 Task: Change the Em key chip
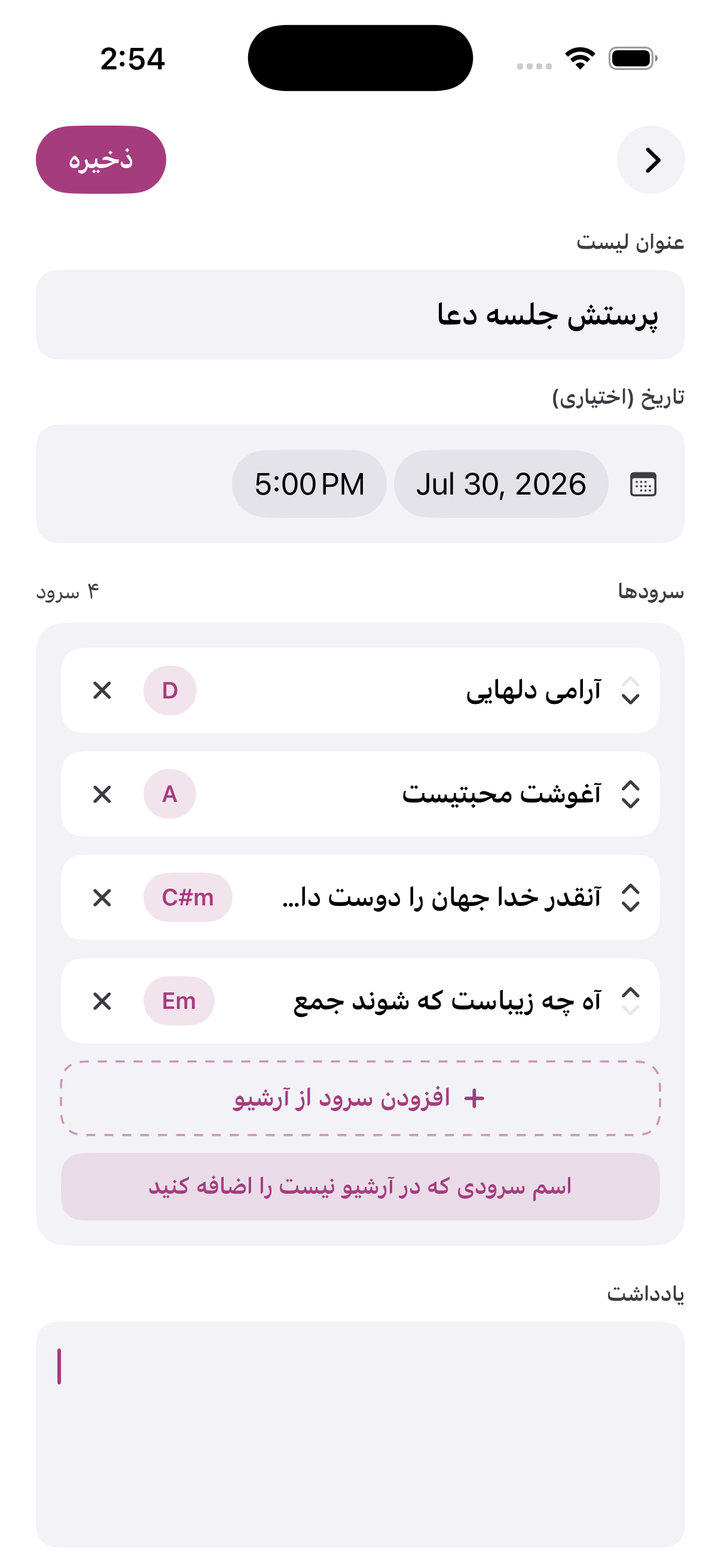(x=179, y=1001)
